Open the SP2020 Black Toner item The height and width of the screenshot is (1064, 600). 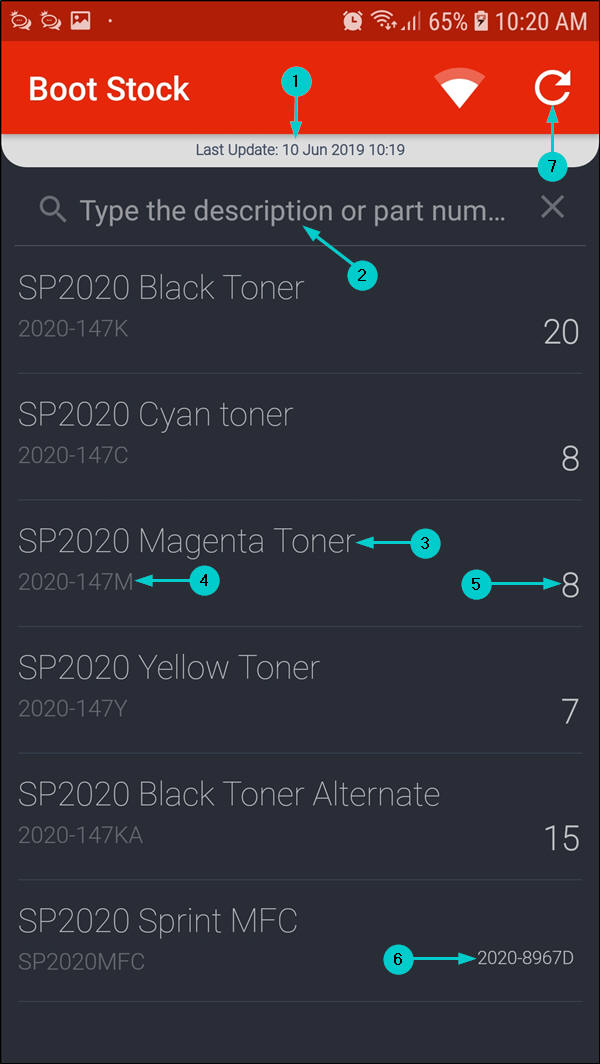coord(160,288)
